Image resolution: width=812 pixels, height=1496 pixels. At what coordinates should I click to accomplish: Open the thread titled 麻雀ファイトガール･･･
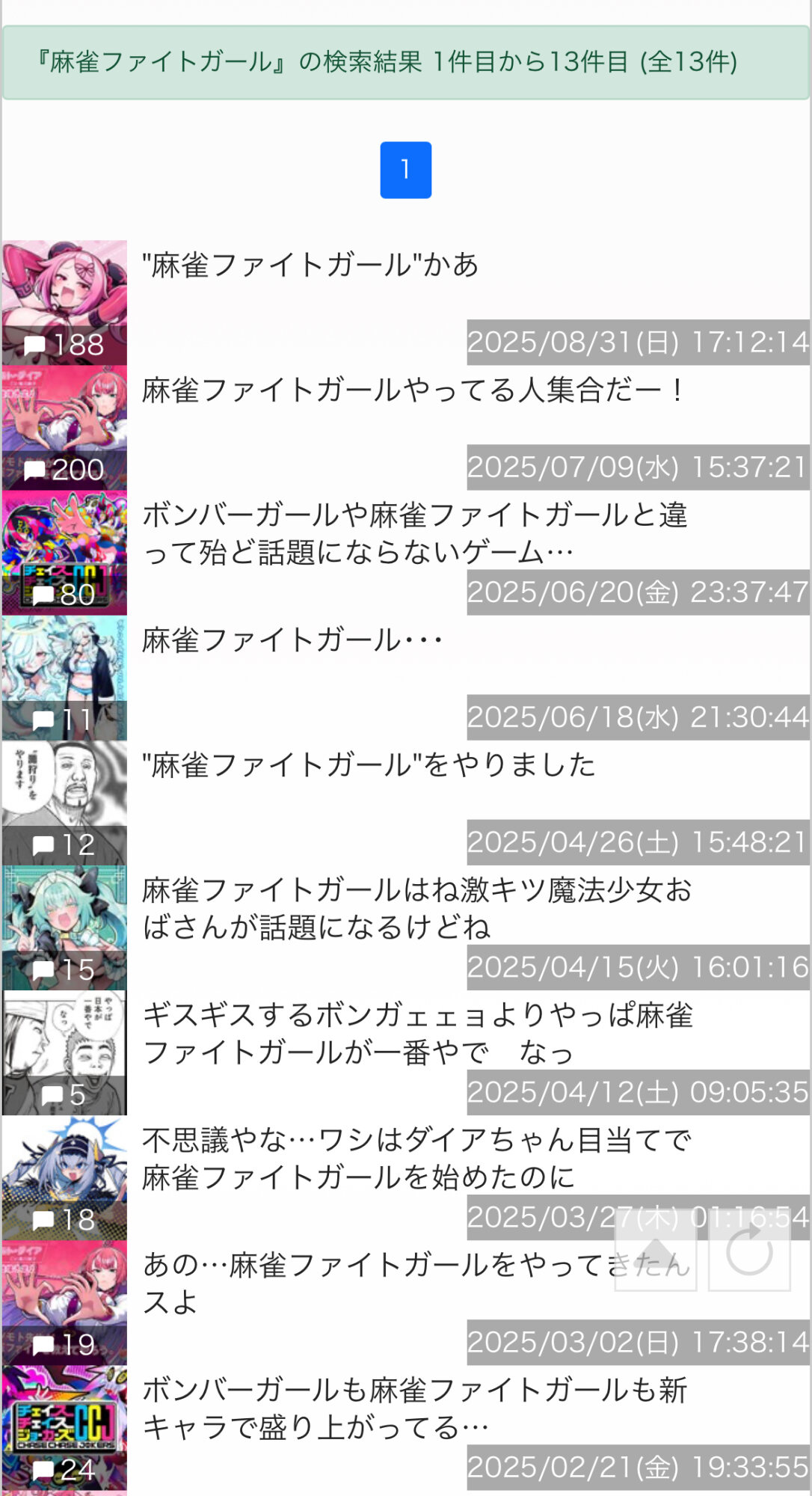point(293,640)
